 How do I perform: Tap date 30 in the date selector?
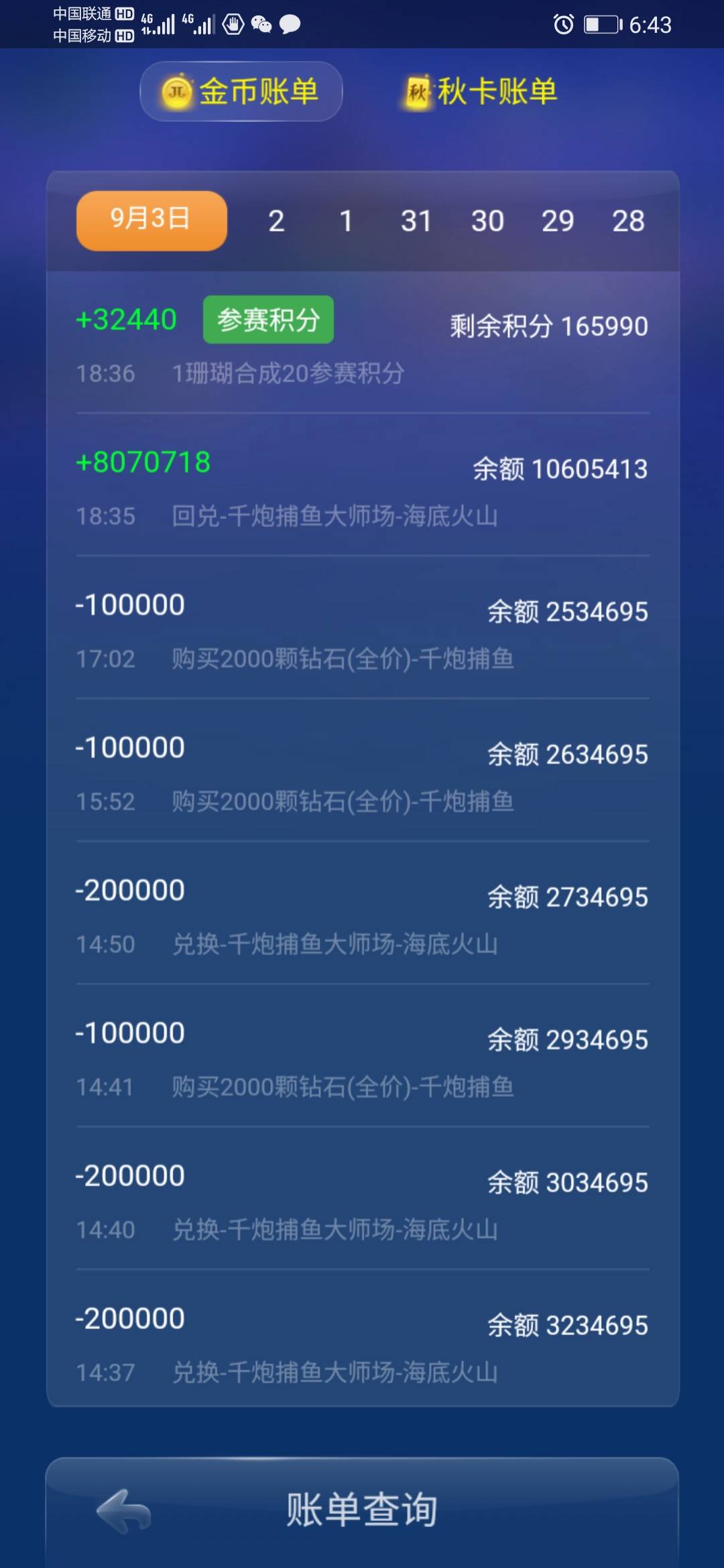488,220
